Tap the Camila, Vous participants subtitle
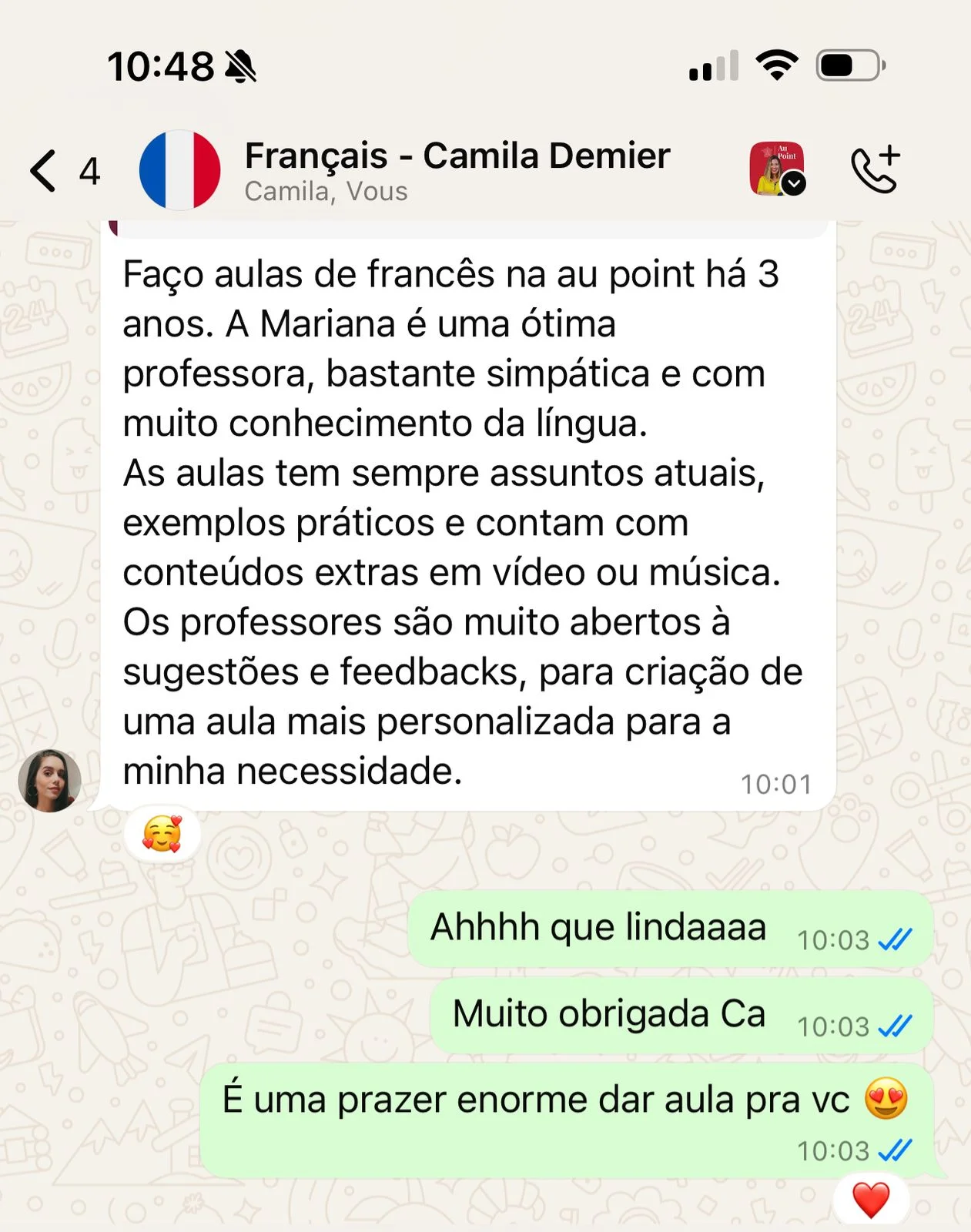The width and height of the screenshot is (971, 1232). pyautogui.click(x=326, y=191)
